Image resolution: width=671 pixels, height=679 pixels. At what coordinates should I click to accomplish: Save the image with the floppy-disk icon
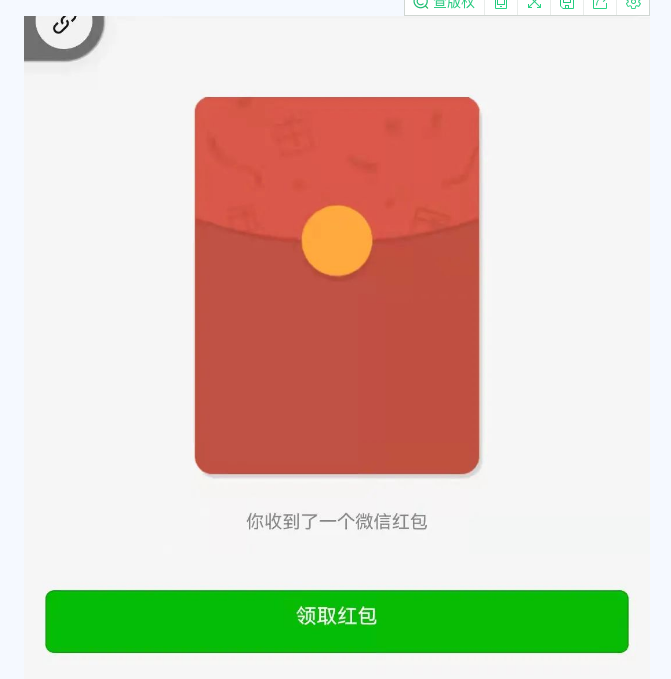[x=567, y=5]
